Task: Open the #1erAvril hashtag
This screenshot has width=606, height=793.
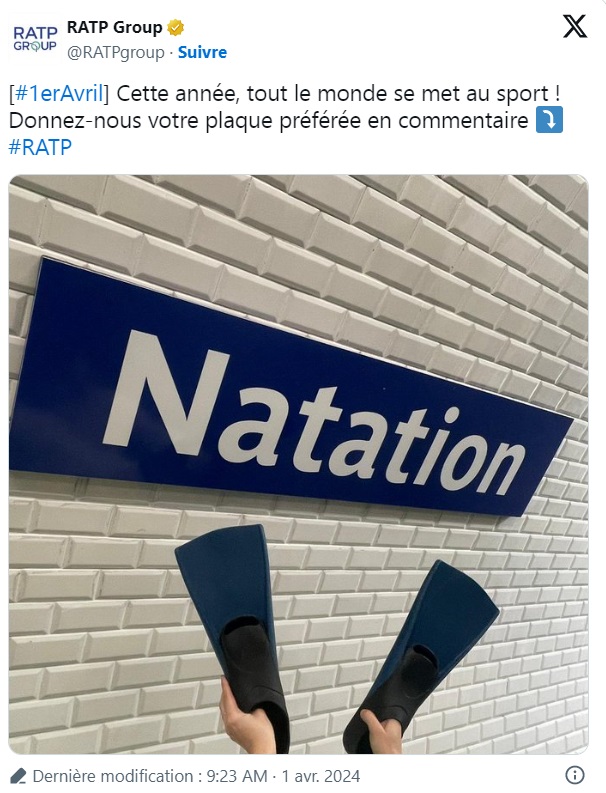Action: (x=59, y=95)
